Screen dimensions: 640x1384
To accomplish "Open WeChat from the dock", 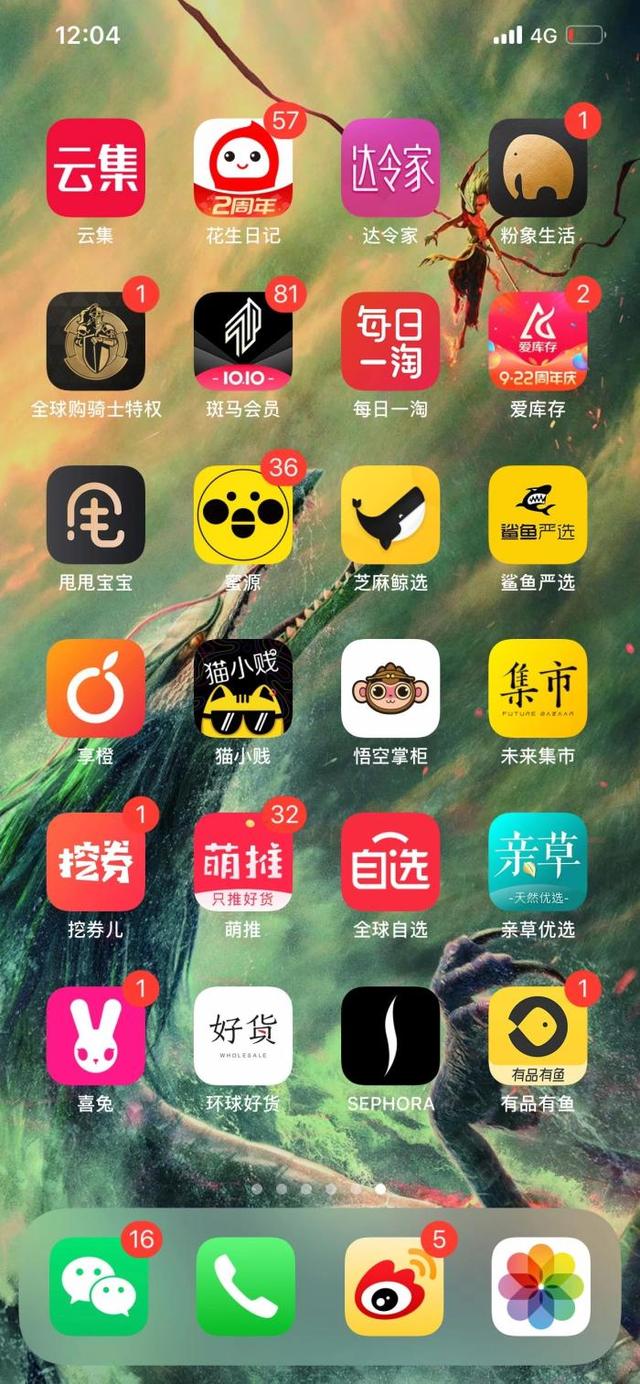I will click(x=98, y=1287).
